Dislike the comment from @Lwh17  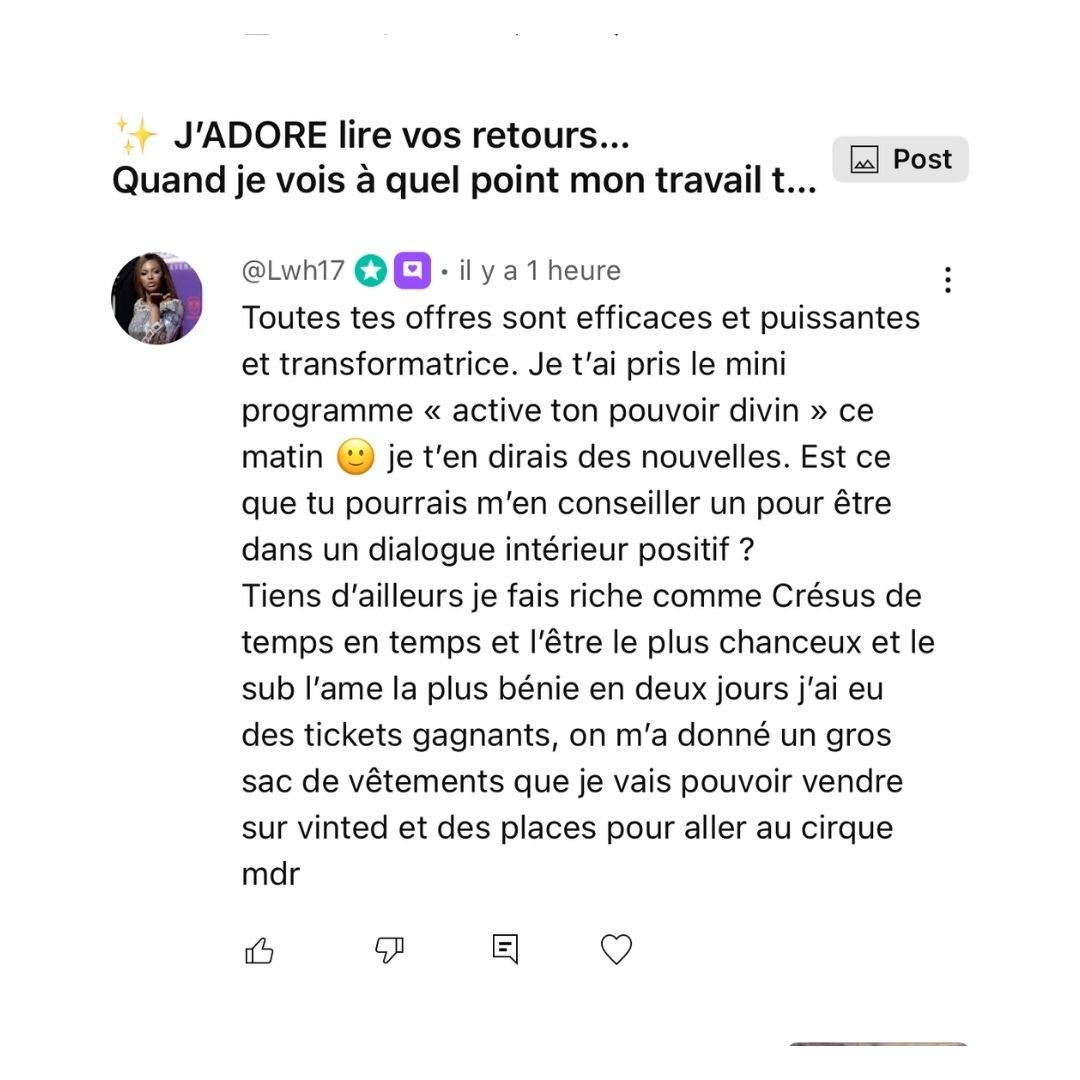pyautogui.click(x=389, y=950)
